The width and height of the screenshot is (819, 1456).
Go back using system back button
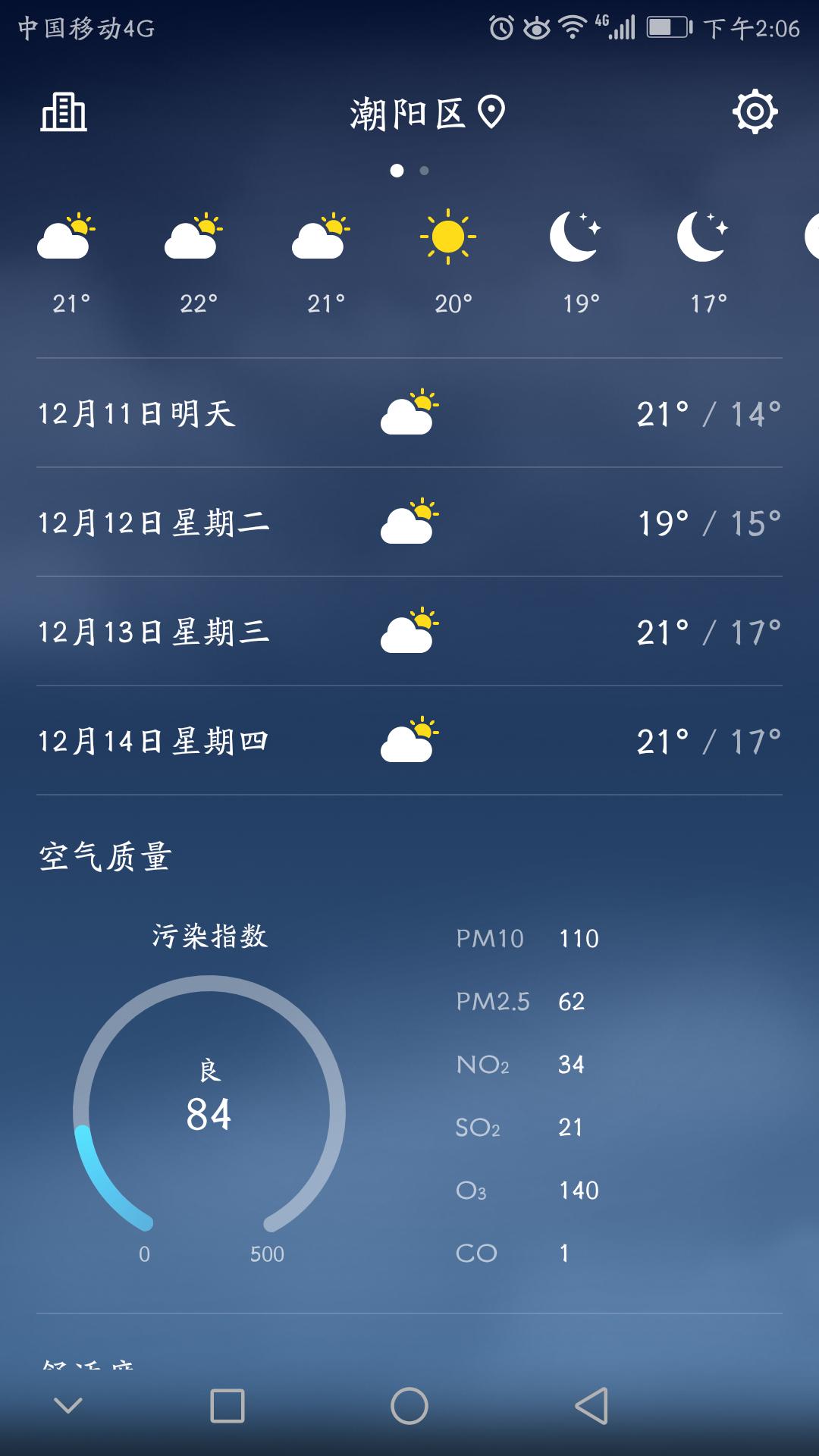click(591, 1406)
